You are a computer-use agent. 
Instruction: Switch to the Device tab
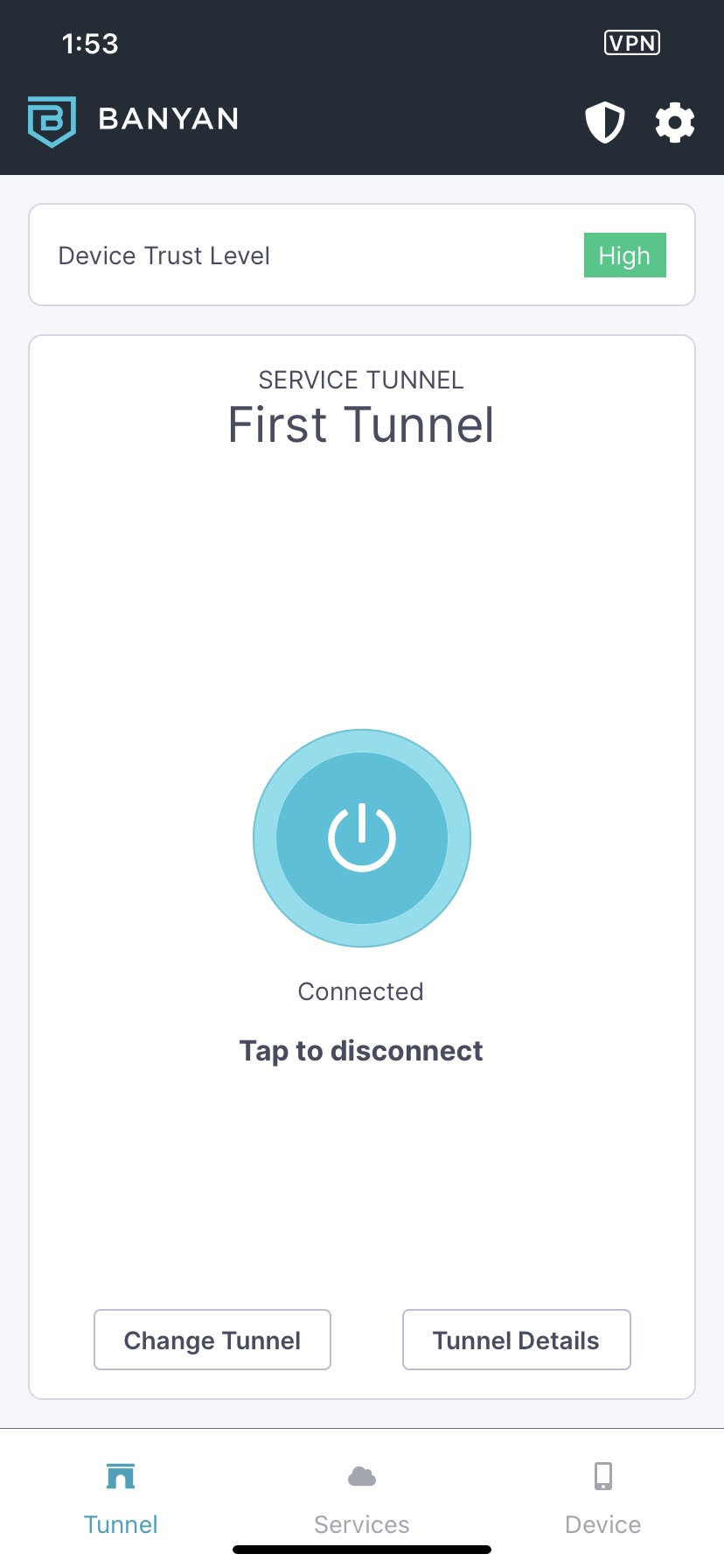click(603, 1499)
